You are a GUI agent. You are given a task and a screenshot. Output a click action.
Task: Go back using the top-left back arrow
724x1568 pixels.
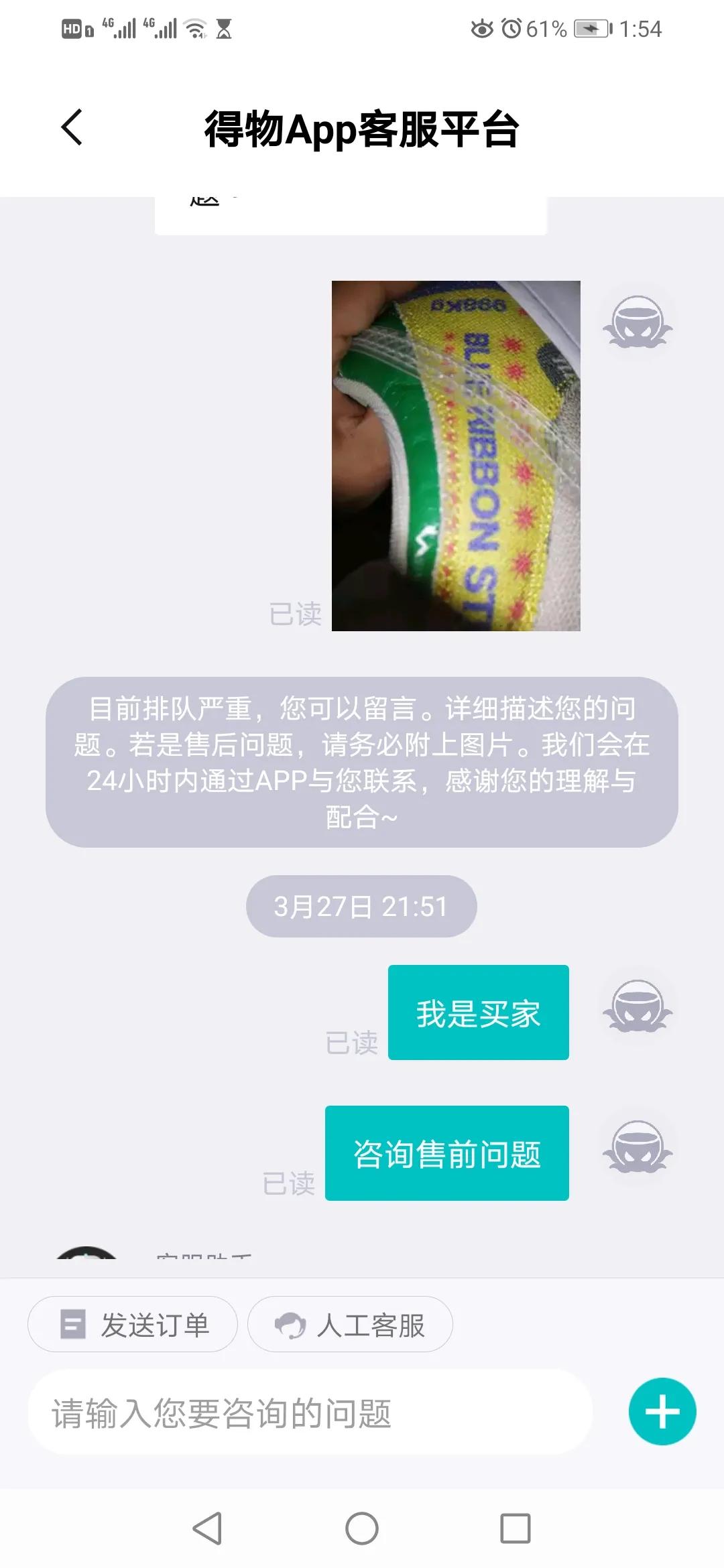coord(72,129)
